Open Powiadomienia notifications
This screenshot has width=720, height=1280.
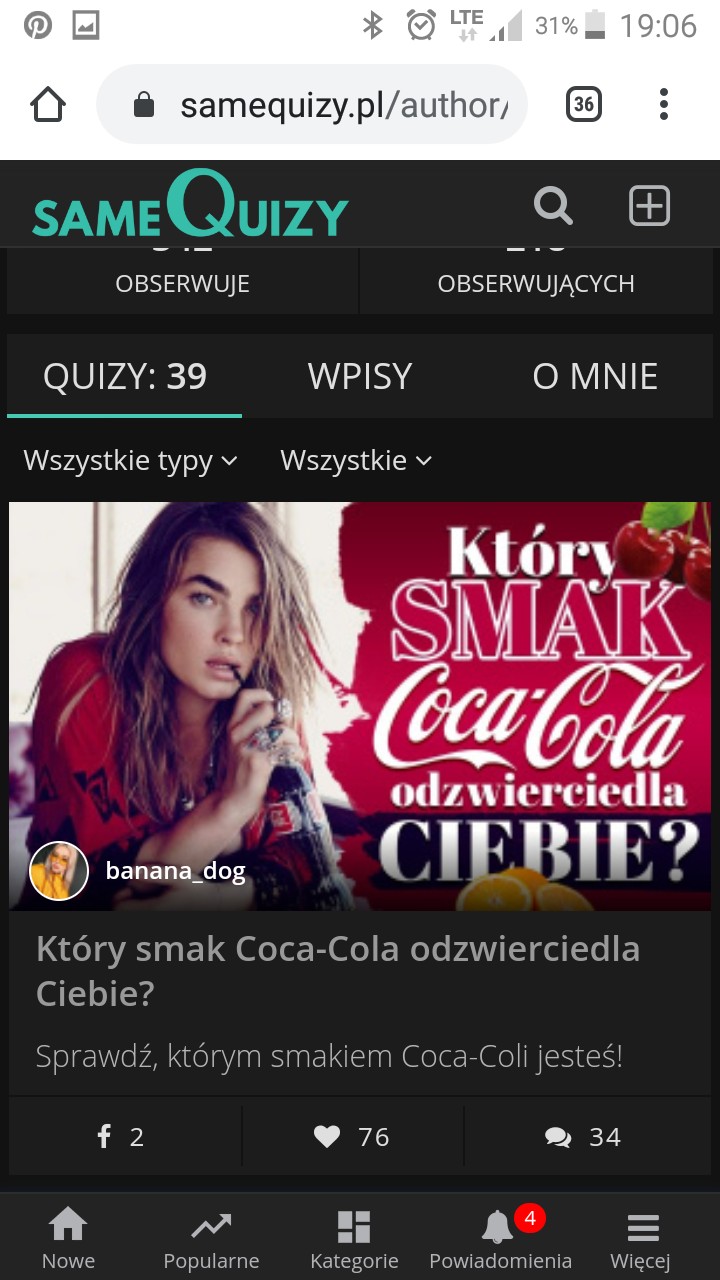point(500,1238)
